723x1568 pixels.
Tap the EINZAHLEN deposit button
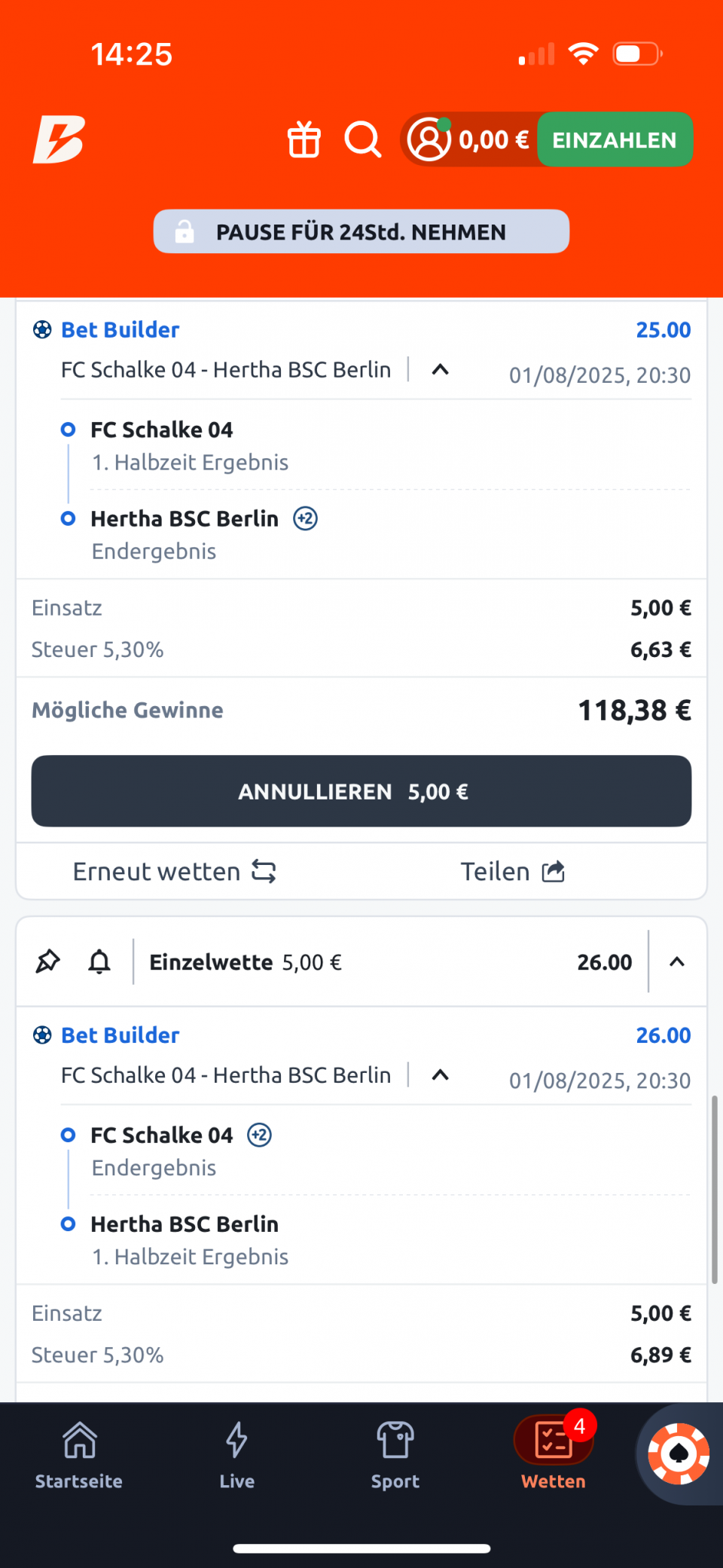[615, 139]
